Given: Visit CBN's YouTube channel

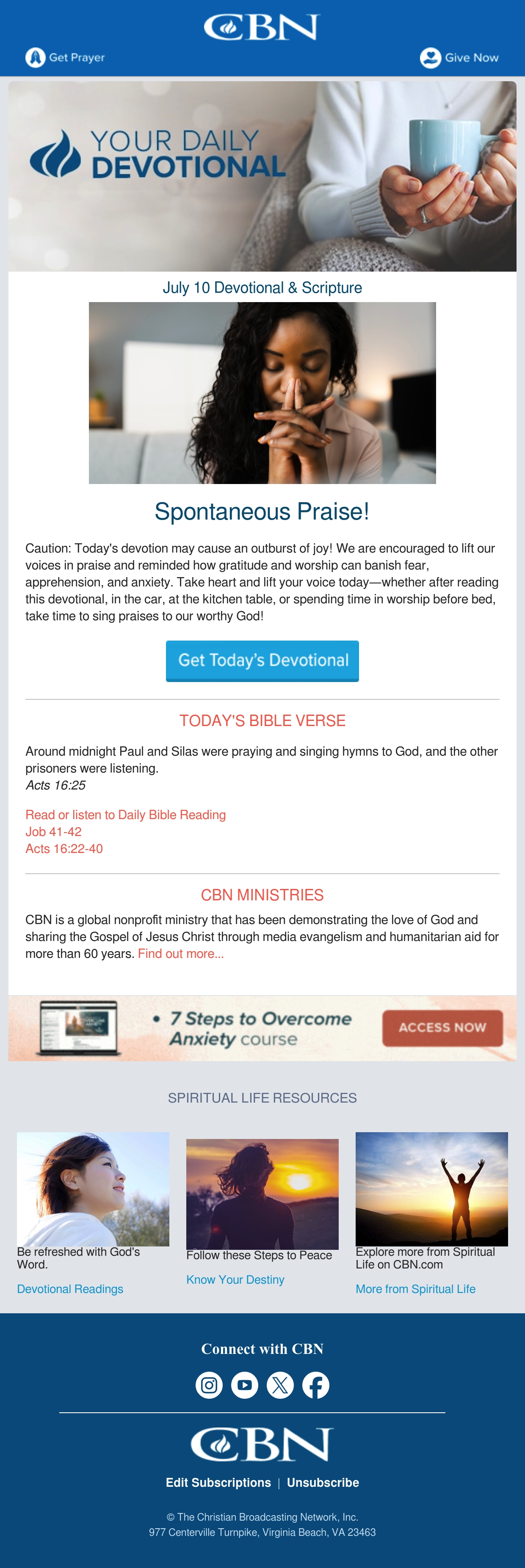Looking at the screenshot, I should click(245, 1385).
